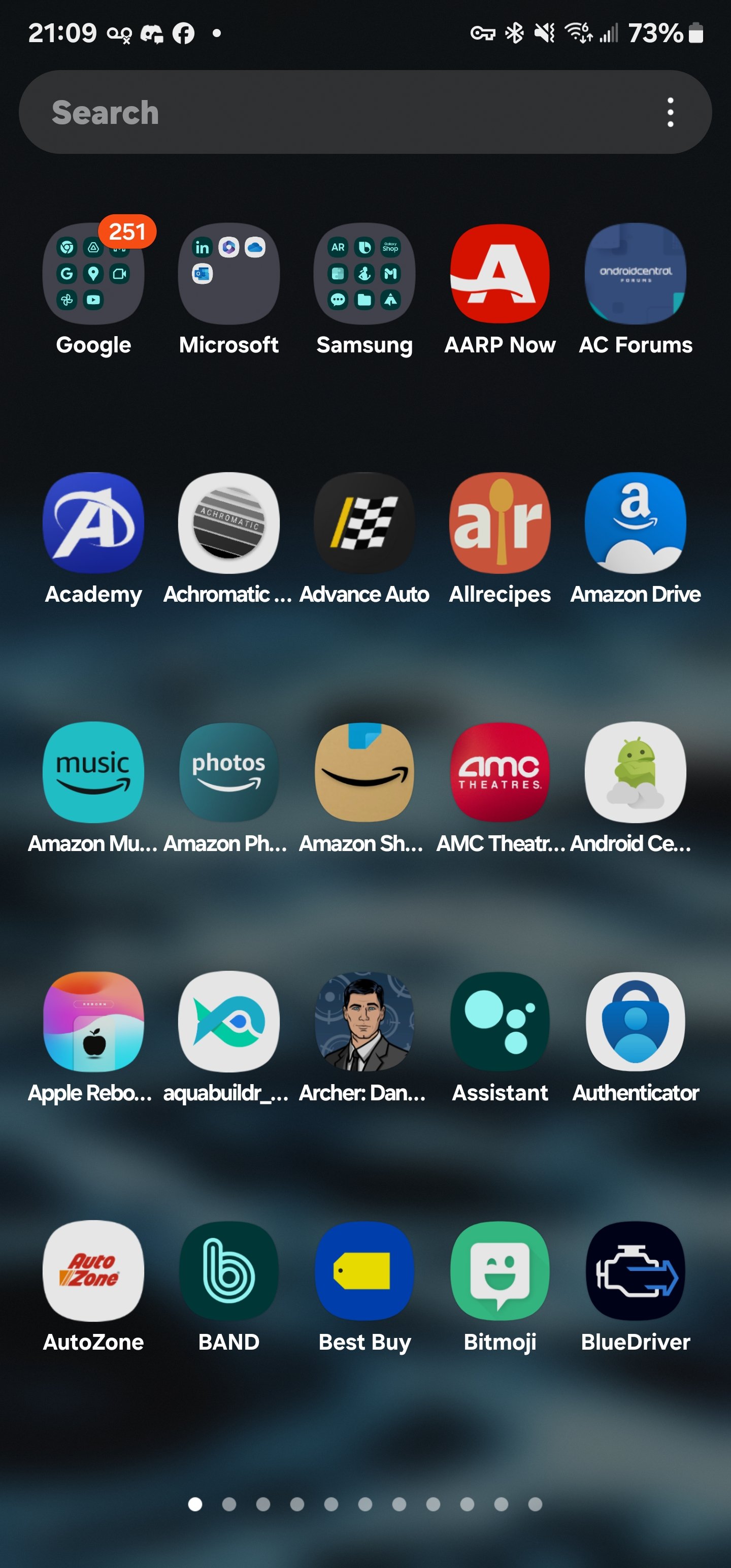Launch Amazon Music
Image resolution: width=731 pixels, height=1568 pixels.
coord(93,772)
